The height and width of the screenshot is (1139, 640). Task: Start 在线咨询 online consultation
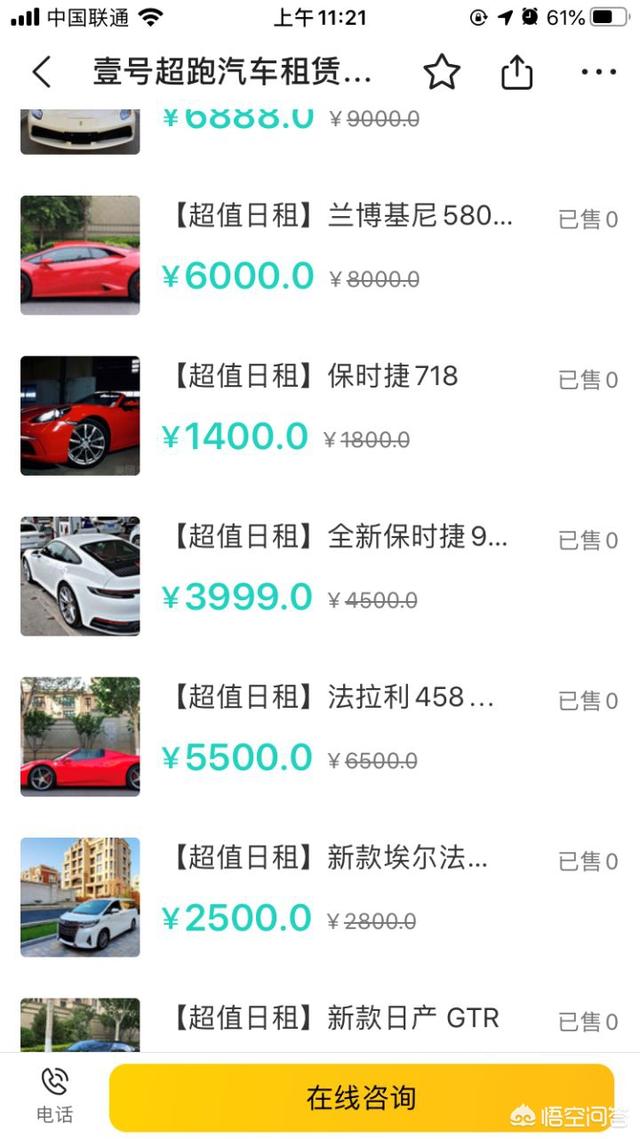tap(360, 1097)
